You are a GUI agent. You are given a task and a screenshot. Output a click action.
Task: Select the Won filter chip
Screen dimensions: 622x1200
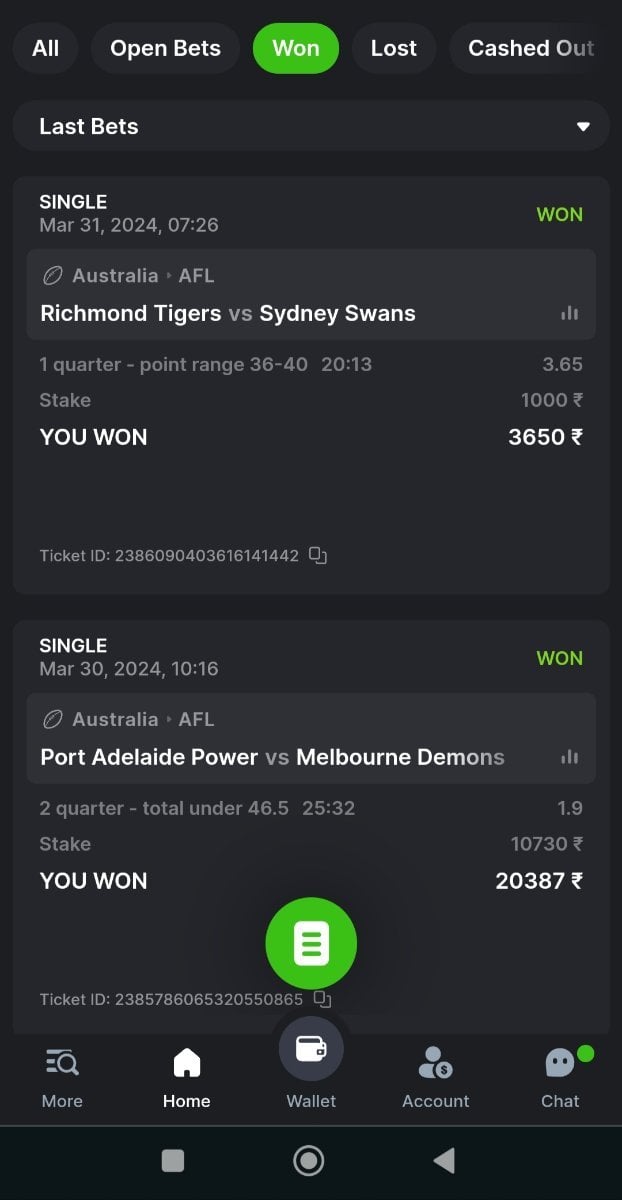(x=295, y=48)
